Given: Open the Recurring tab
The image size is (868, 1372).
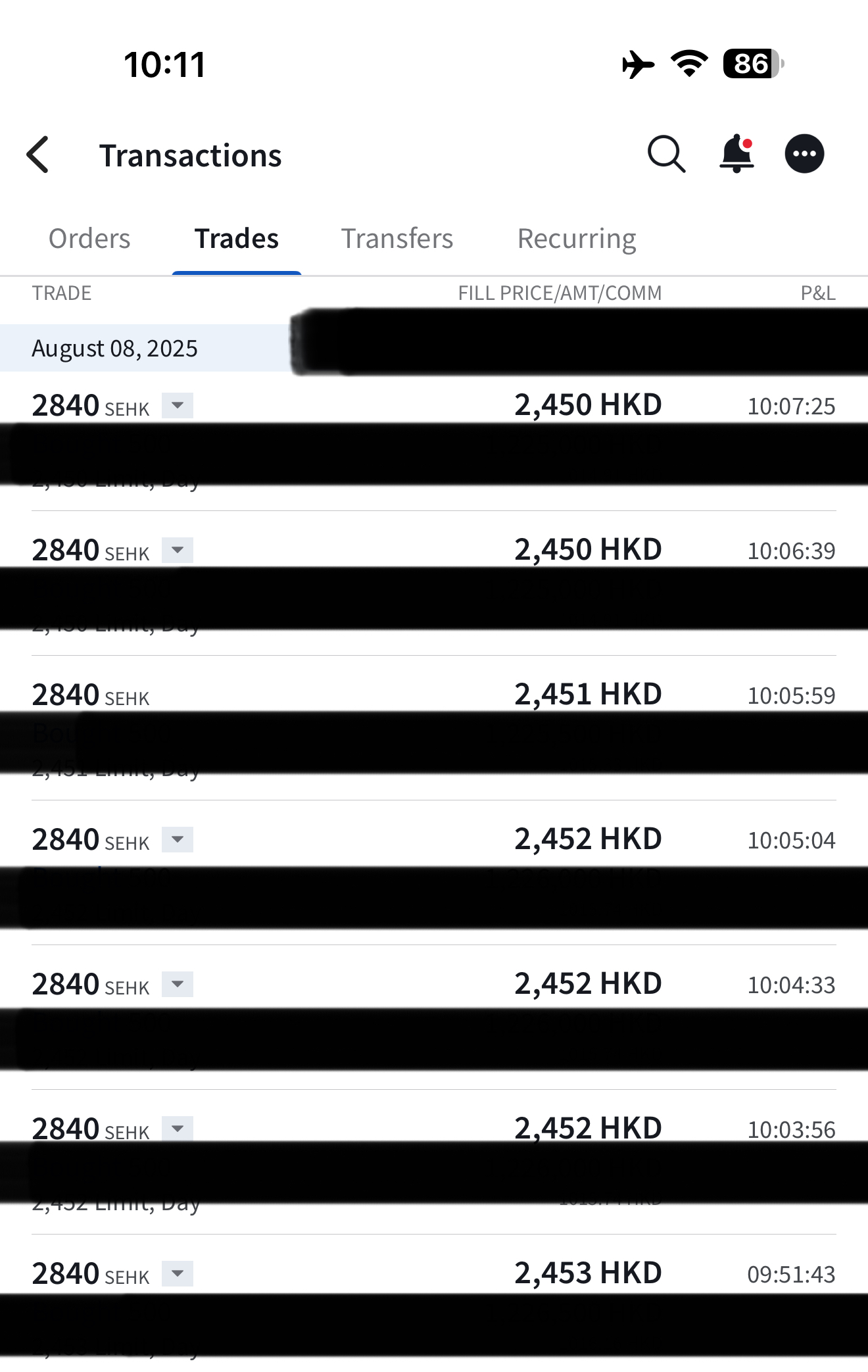Looking at the screenshot, I should pyautogui.click(x=577, y=239).
